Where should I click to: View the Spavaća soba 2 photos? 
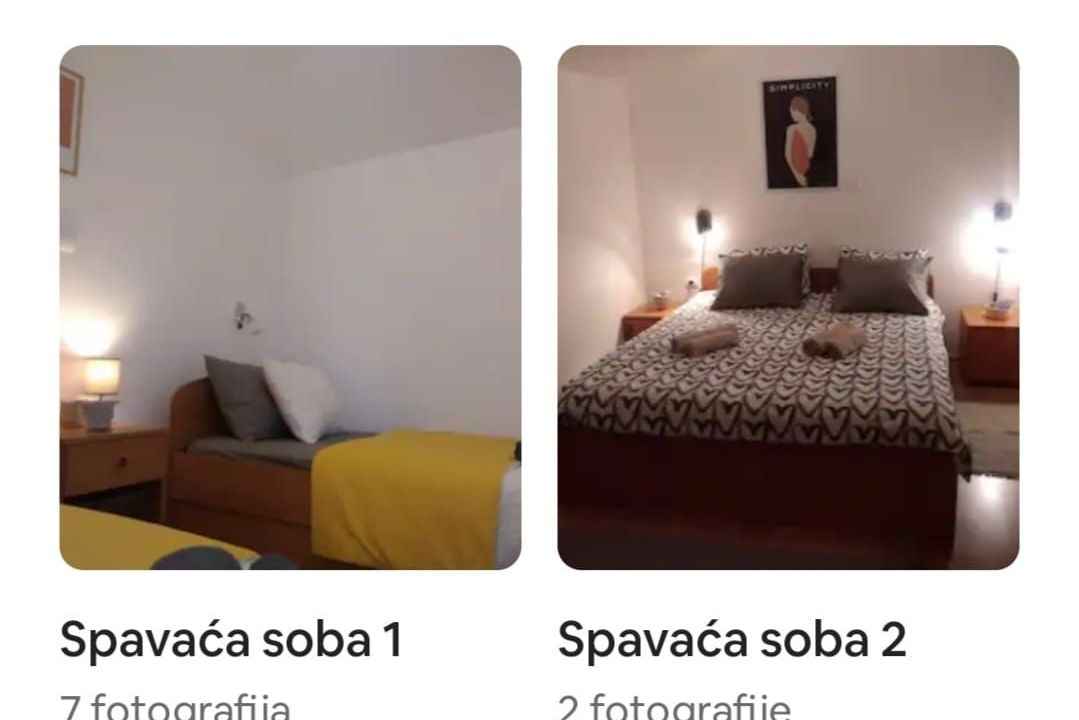(x=788, y=307)
